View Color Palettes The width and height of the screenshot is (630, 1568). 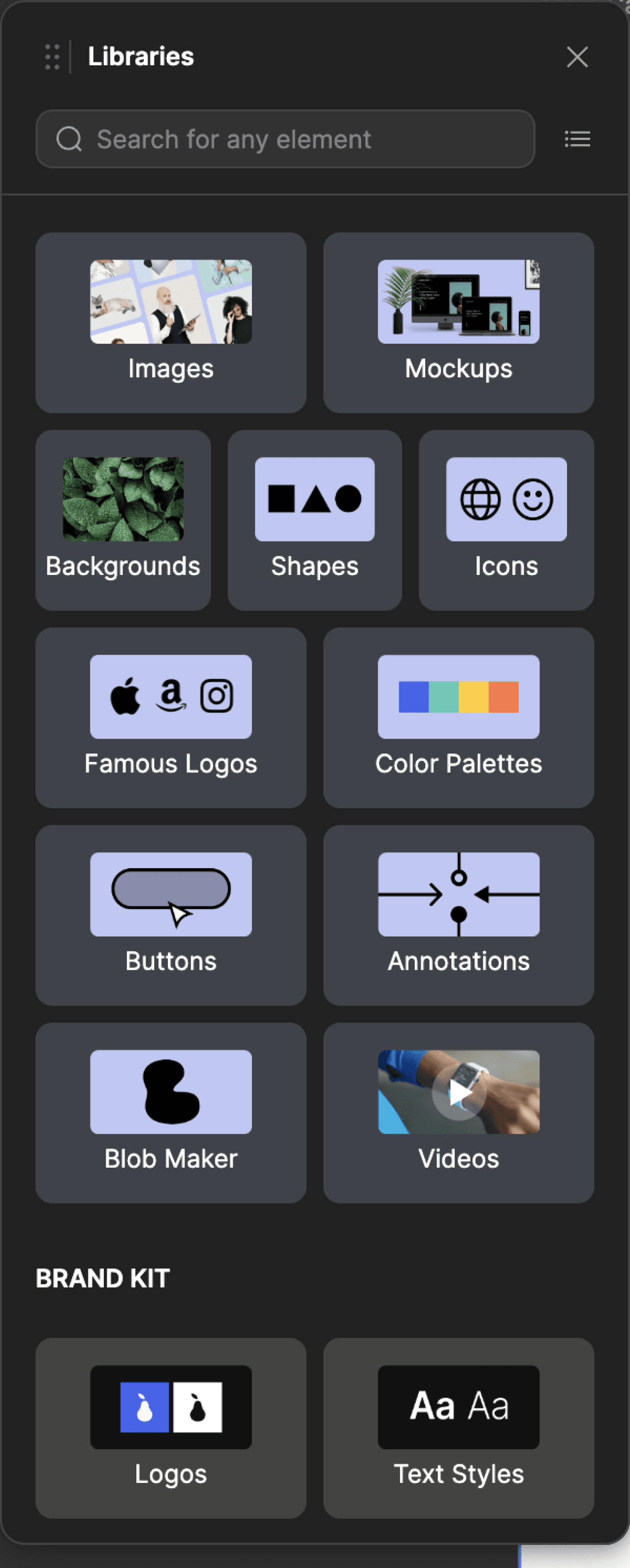[458, 718]
